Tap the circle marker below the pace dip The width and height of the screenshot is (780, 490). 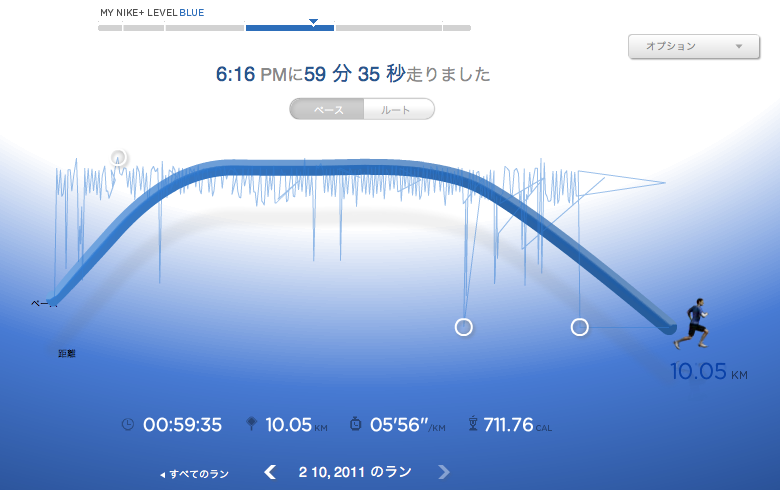[463, 327]
